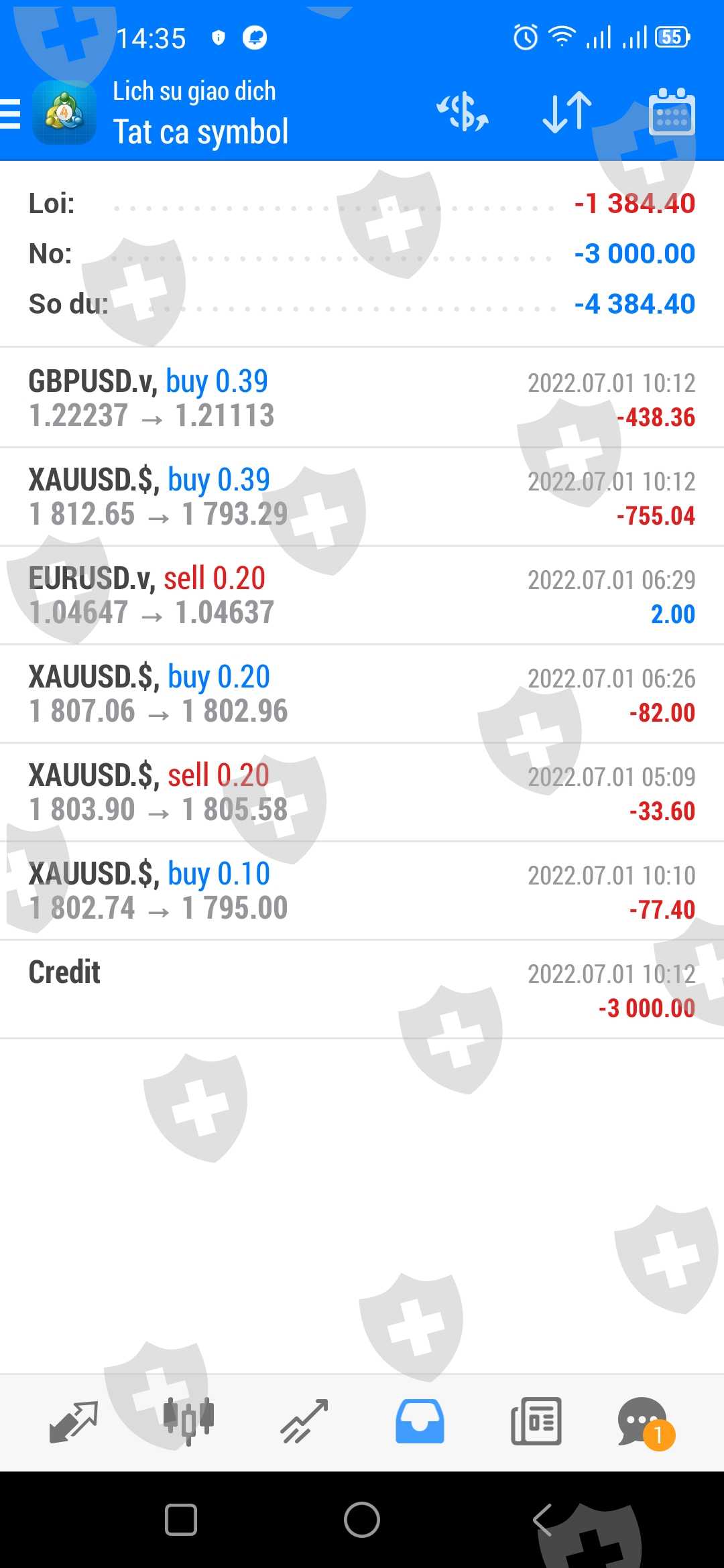Open the Messages chat tab

click(644, 1422)
